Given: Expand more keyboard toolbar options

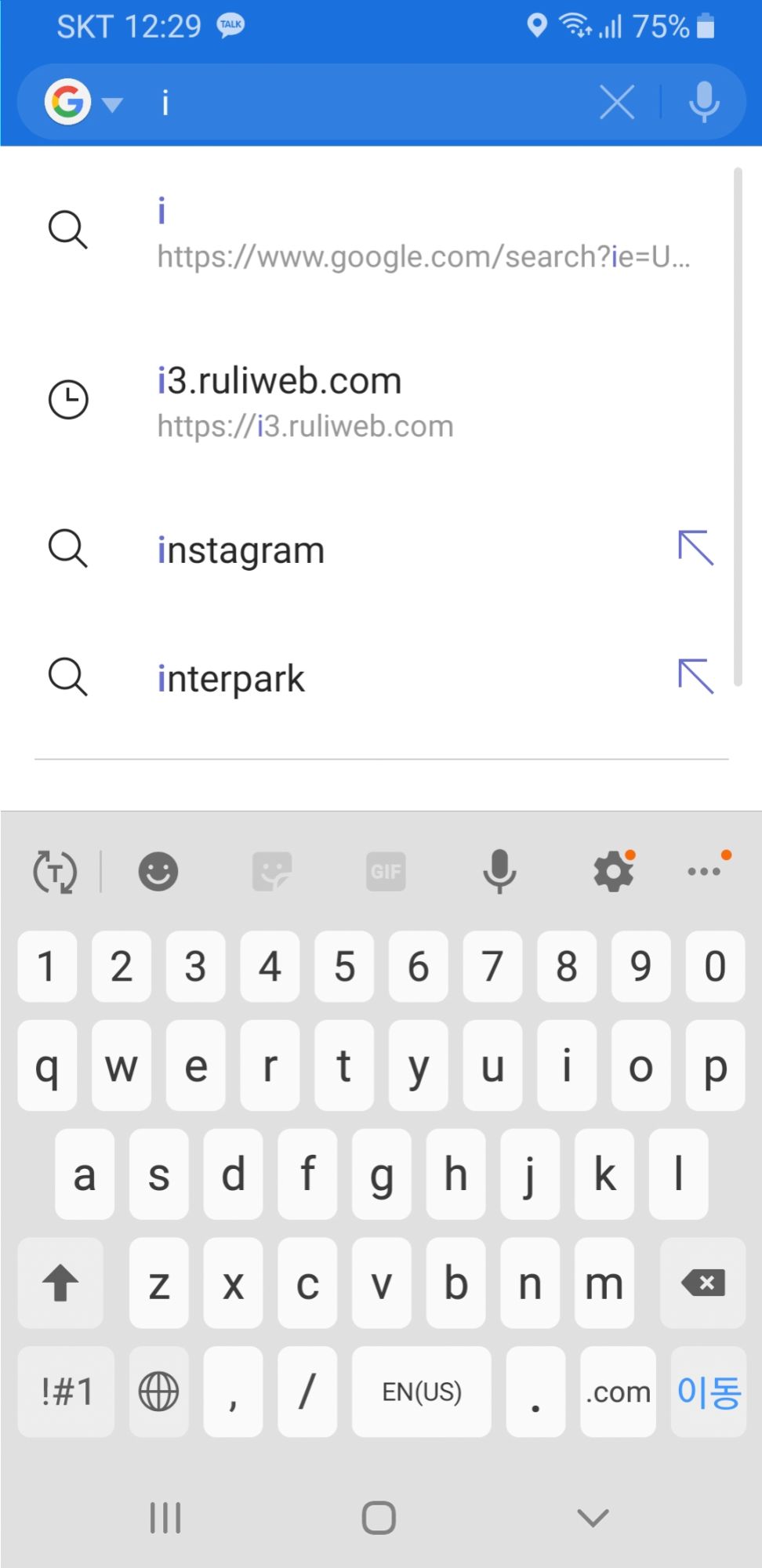Looking at the screenshot, I should [x=704, y=872].
